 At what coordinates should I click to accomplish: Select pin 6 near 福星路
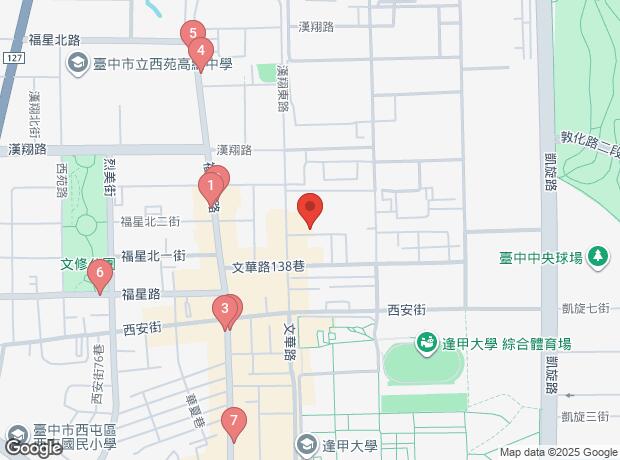point(100,274)
